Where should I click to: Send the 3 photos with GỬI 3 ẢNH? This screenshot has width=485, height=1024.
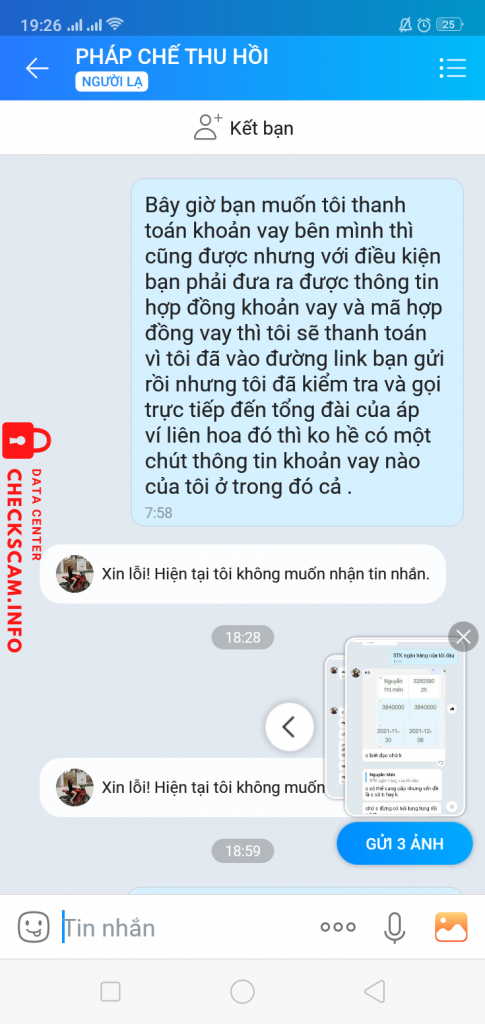[x=405, y=843]
